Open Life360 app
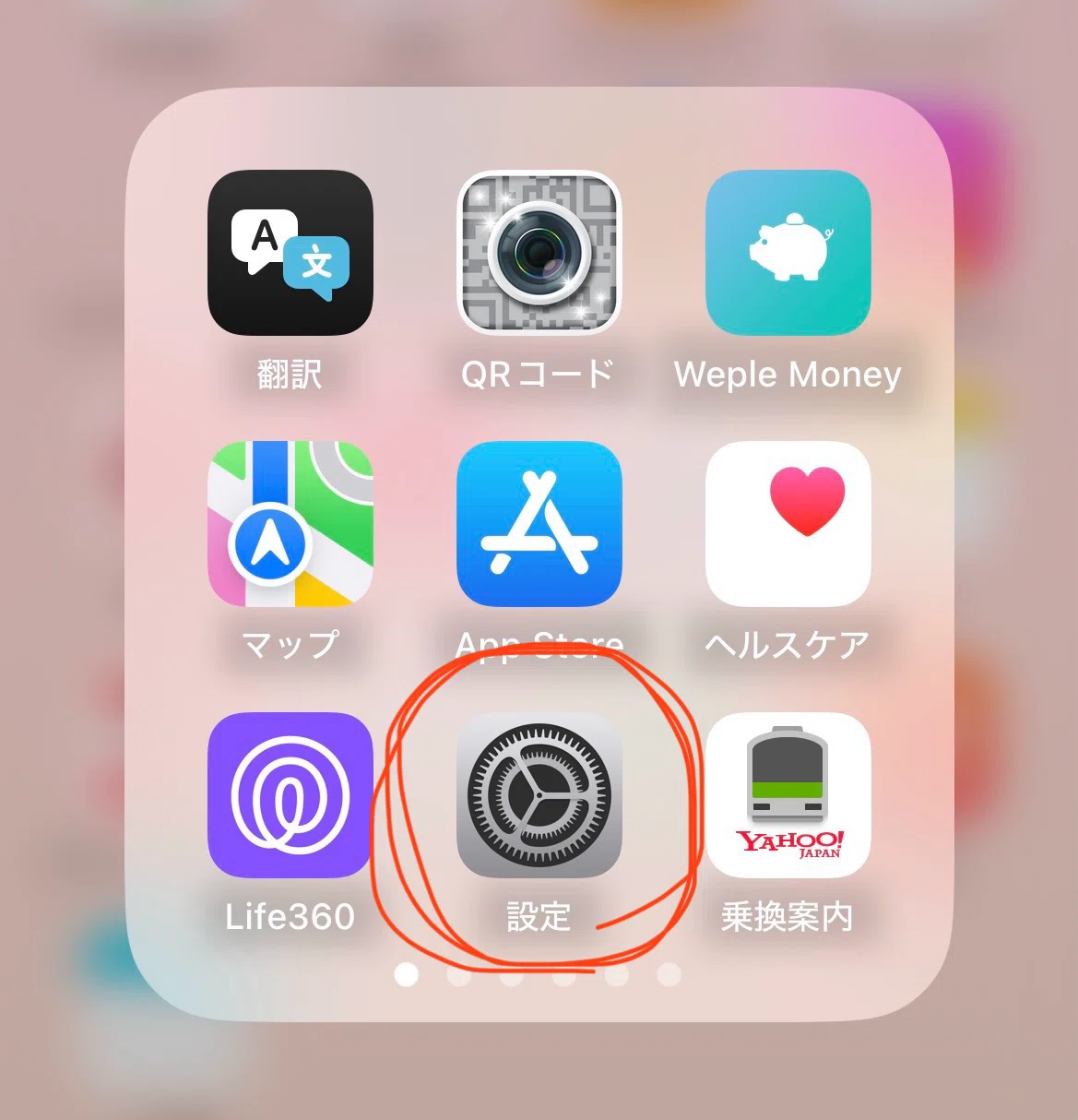Viewport: 1078px width, 1120px height. tap(290, 795)
